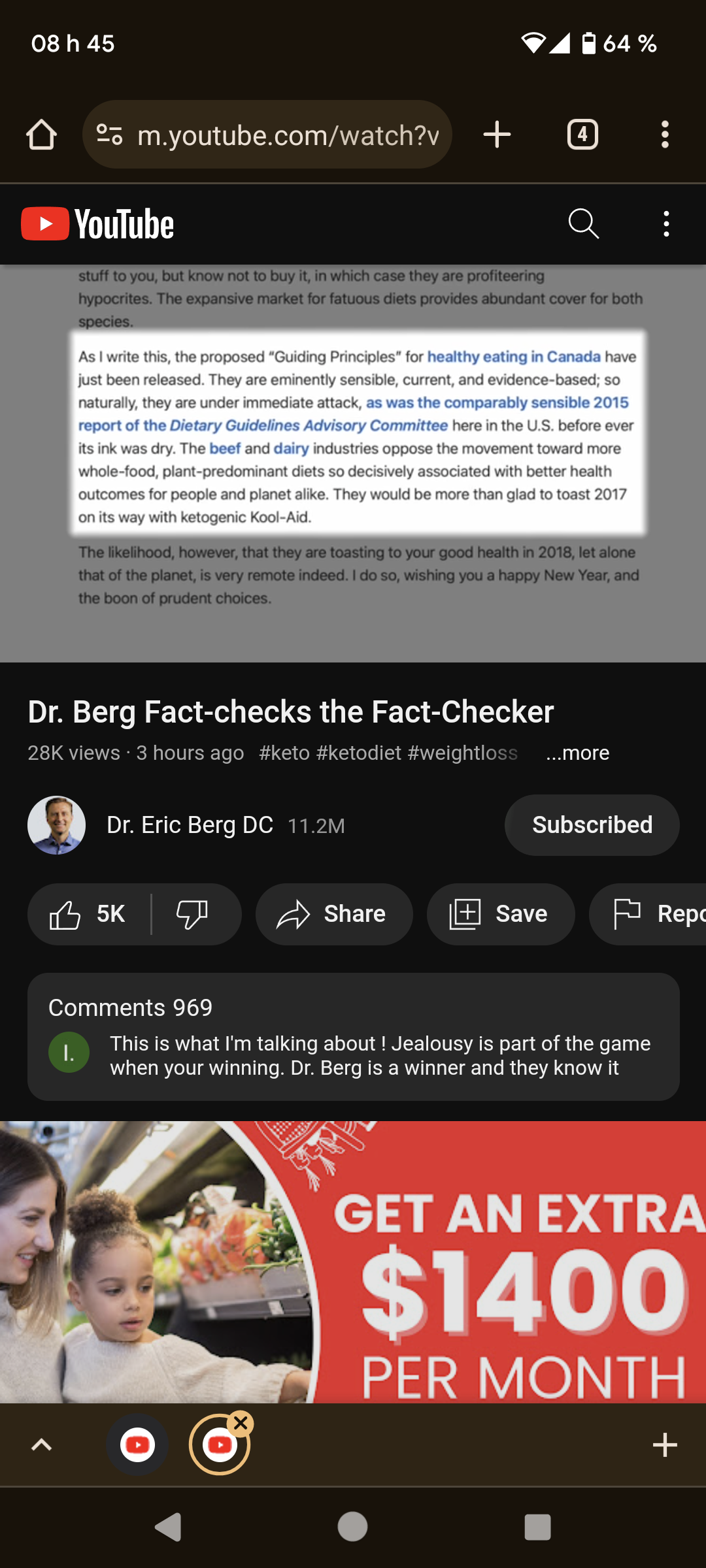Close the highlighted YouTube tab in strip
The width and height of the screenshot is (706, 1568).
[241, 1423]
